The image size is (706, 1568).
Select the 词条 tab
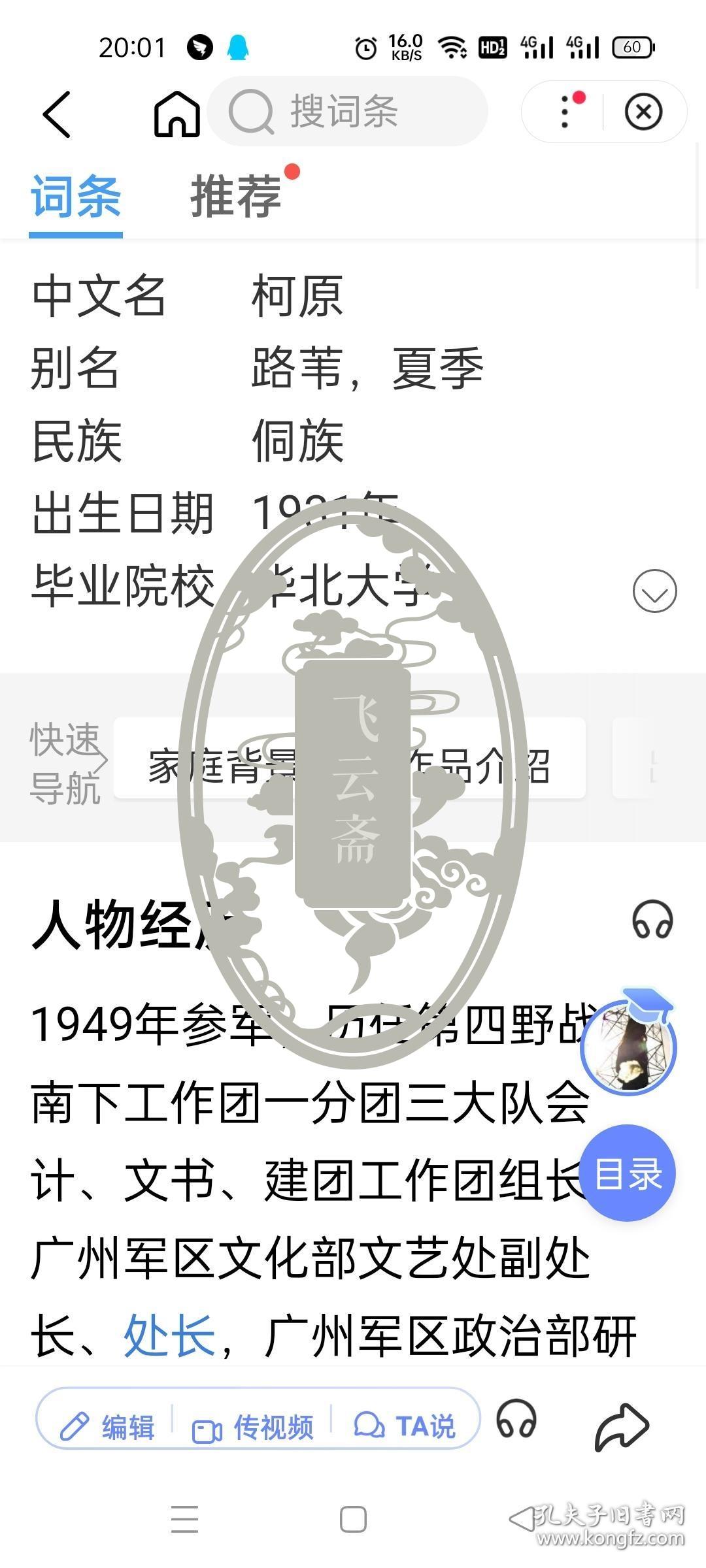(x=76, y=196)
